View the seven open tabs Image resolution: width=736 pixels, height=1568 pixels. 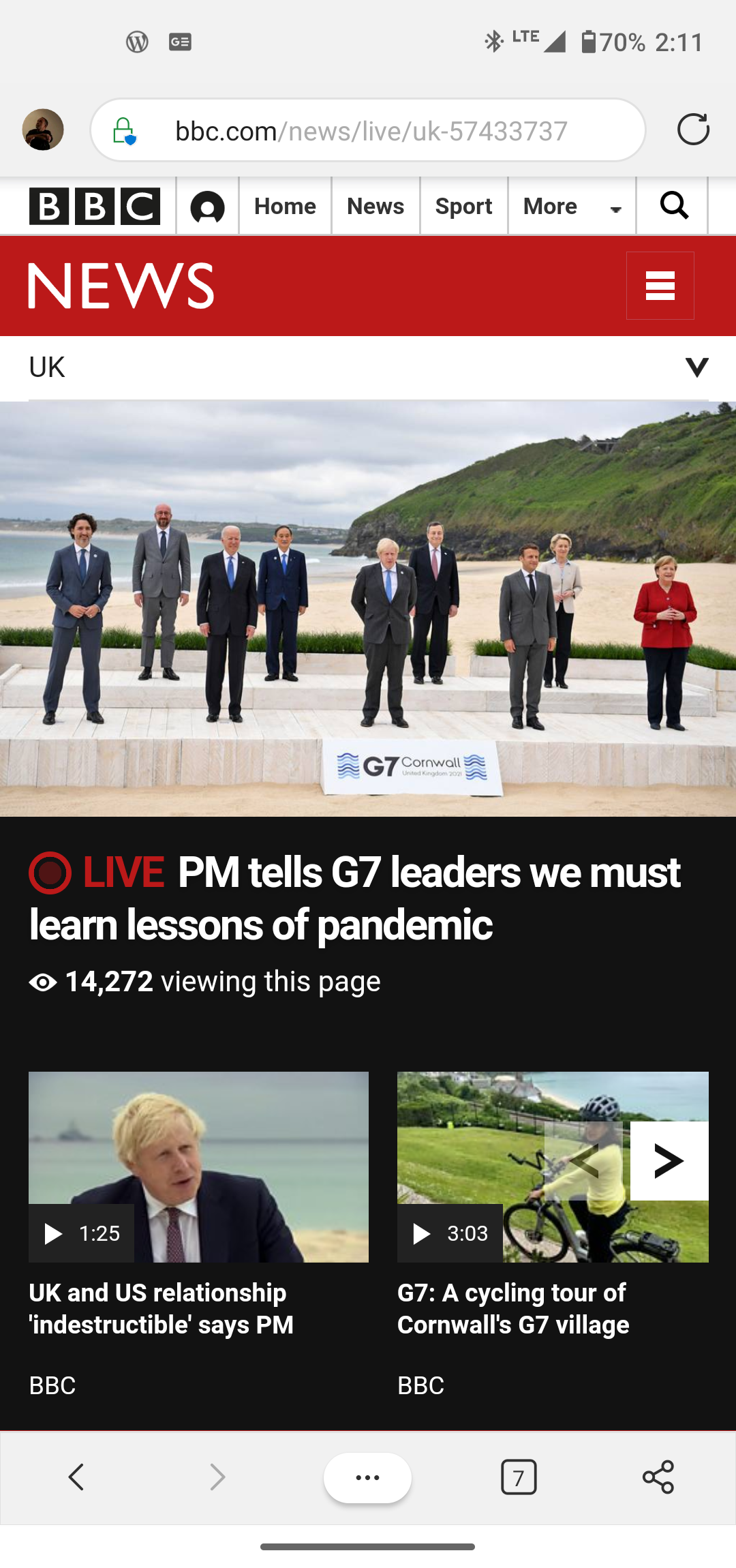519,1477
